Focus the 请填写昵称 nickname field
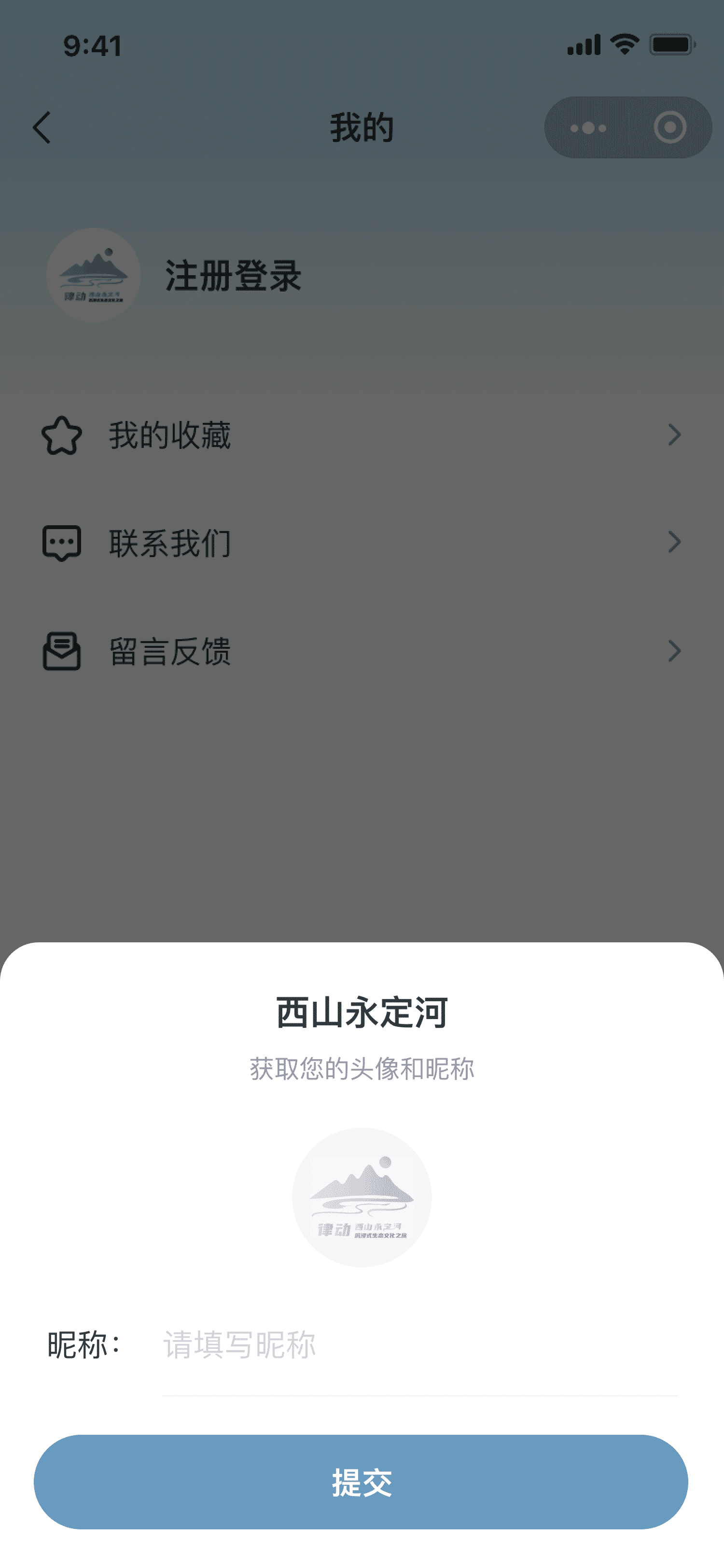 [419, 1344]
